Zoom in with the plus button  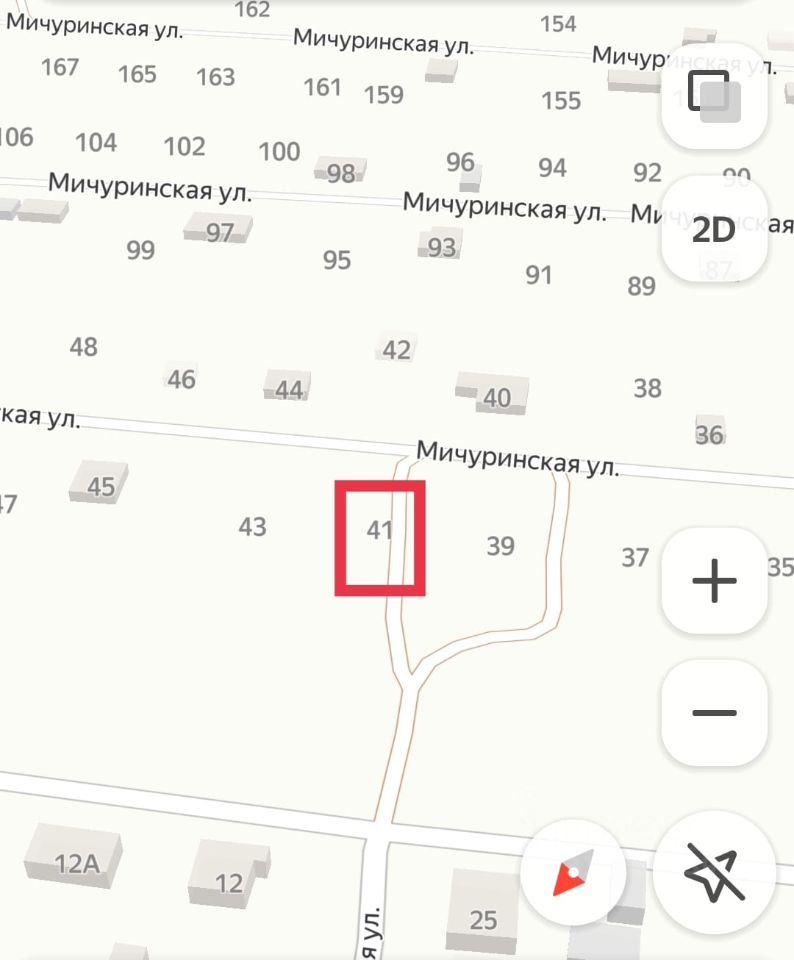point(715,581)
